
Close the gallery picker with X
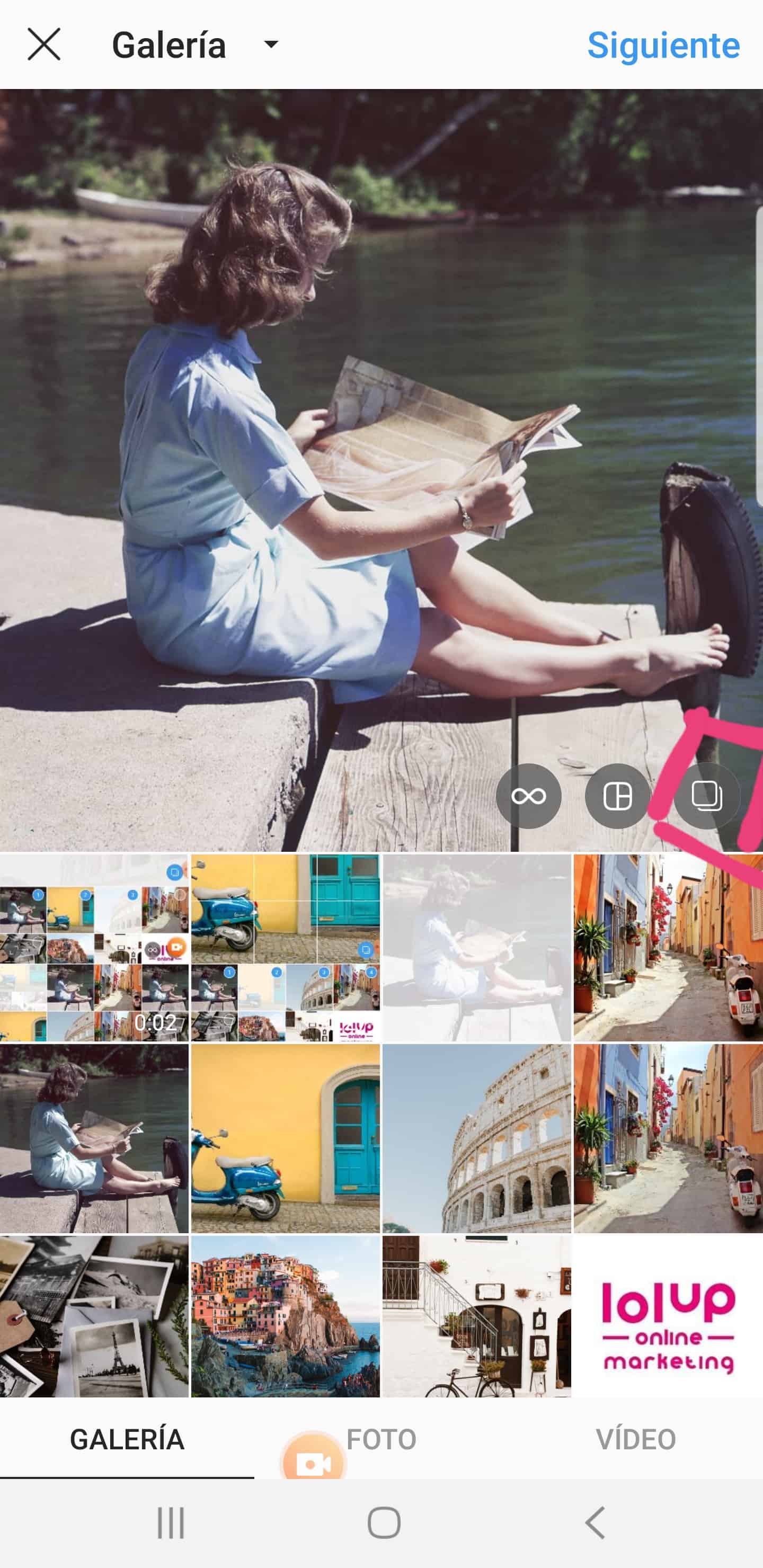tap(44, 44)
